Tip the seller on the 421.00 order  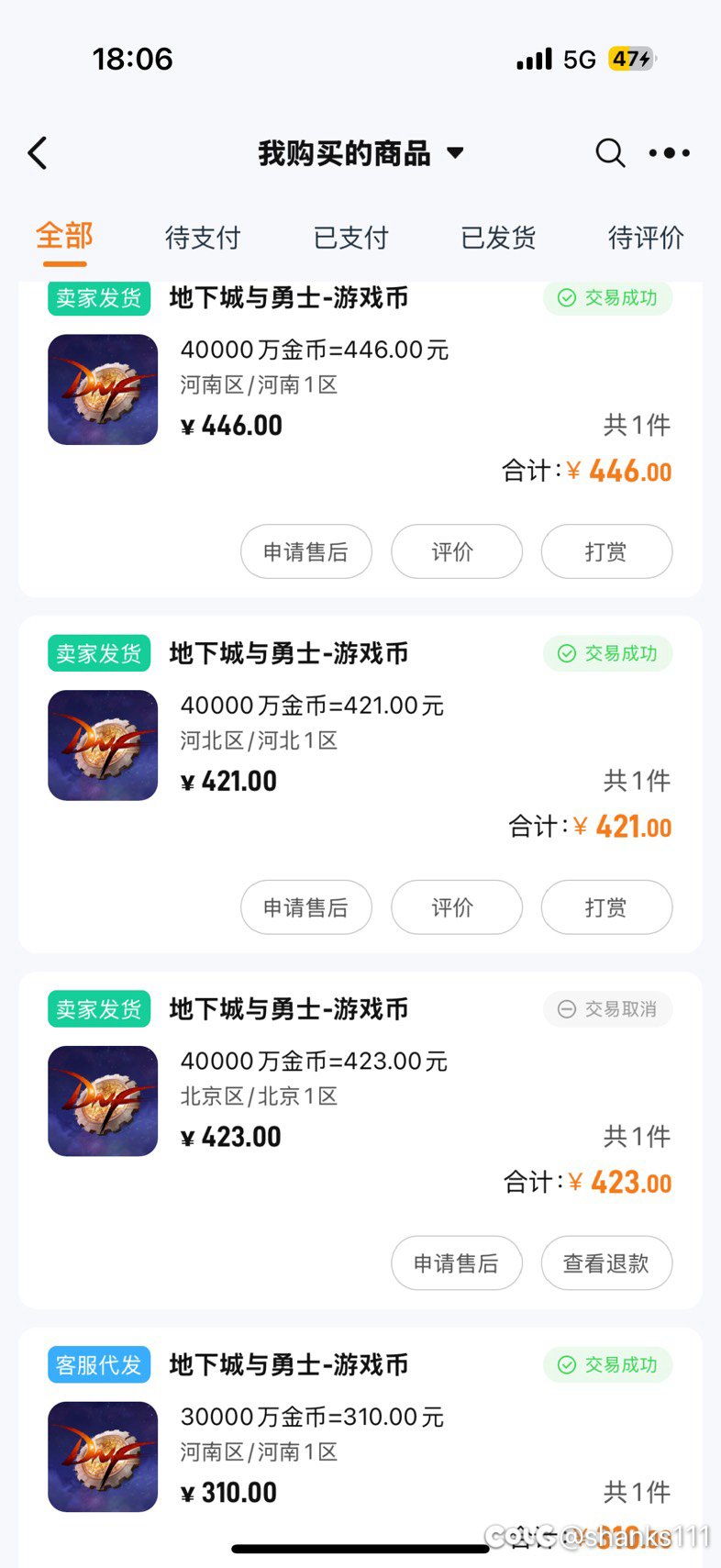(x=606, y=907)
